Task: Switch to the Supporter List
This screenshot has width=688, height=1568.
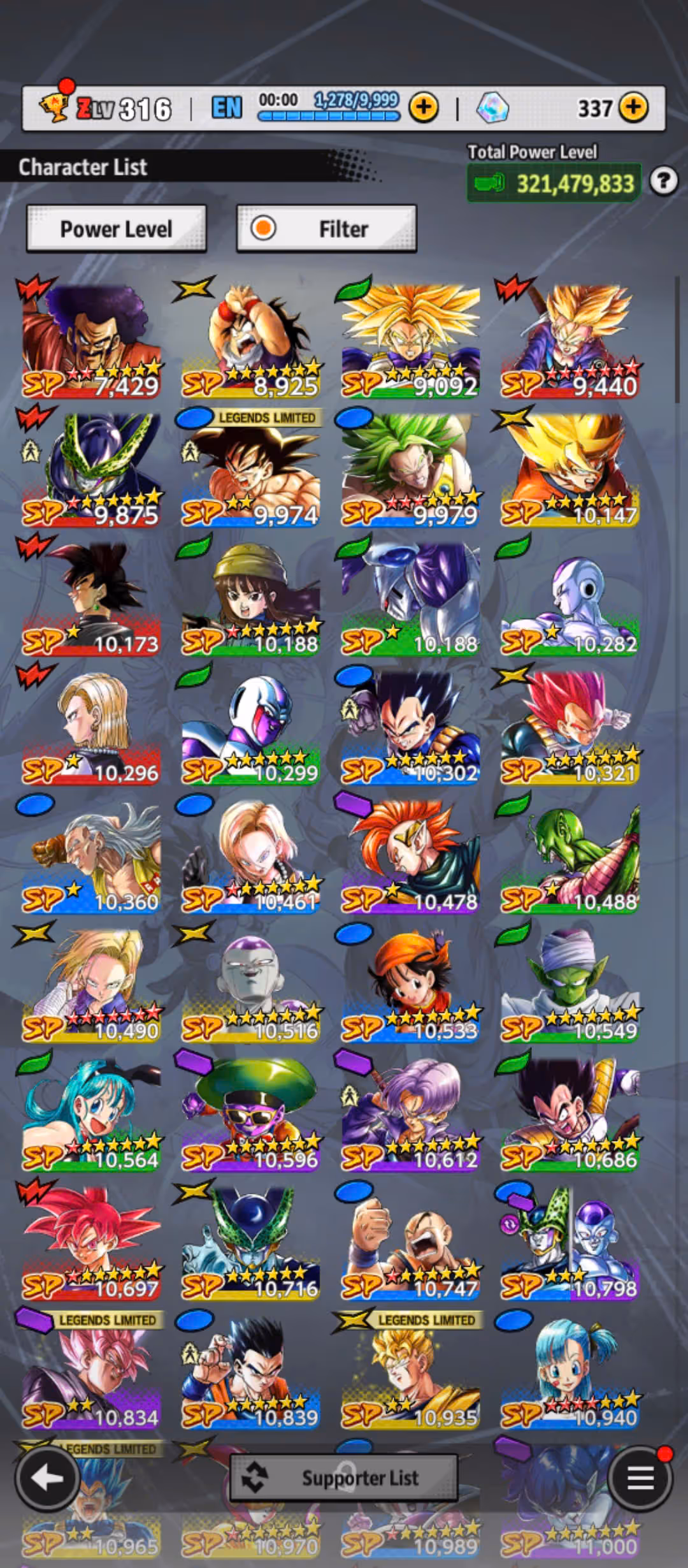Action: tap(344, 1477)
